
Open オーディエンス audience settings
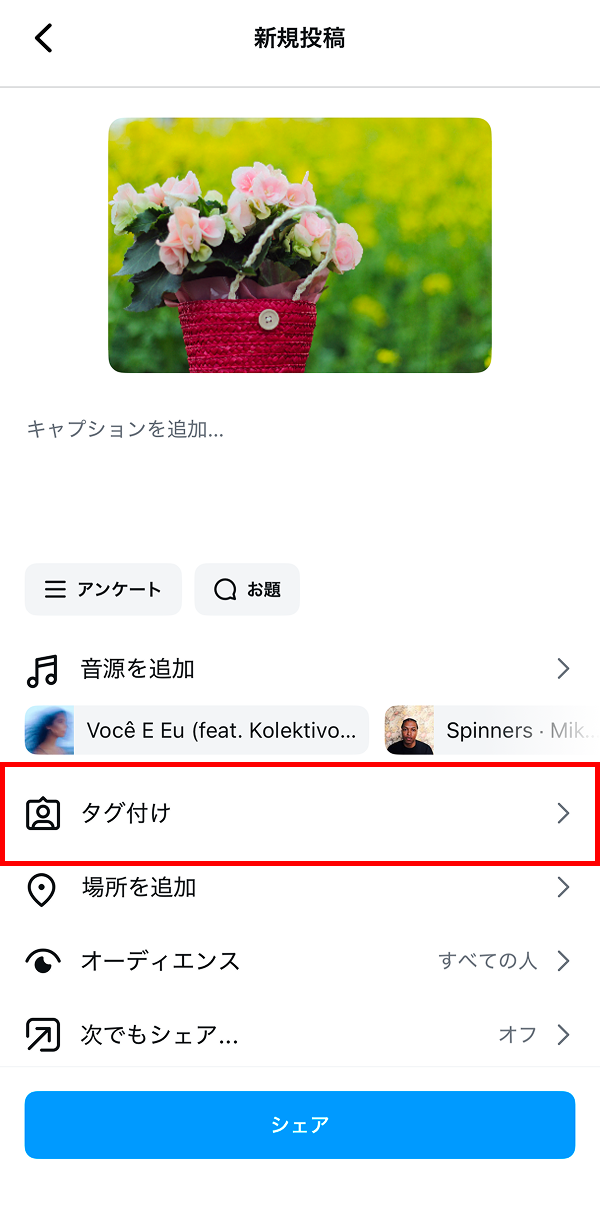click(300, 961)
